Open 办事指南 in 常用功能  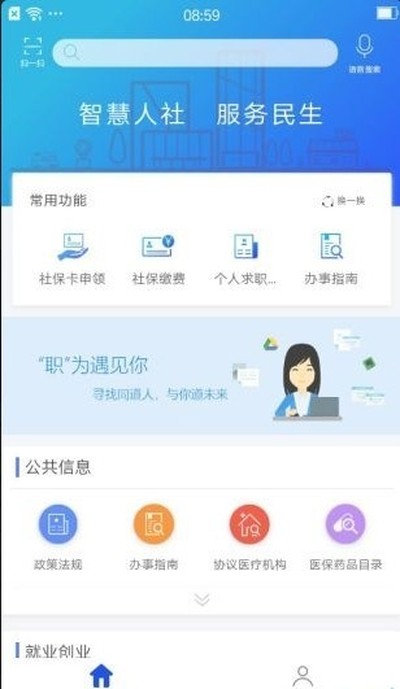pos(331,259)
